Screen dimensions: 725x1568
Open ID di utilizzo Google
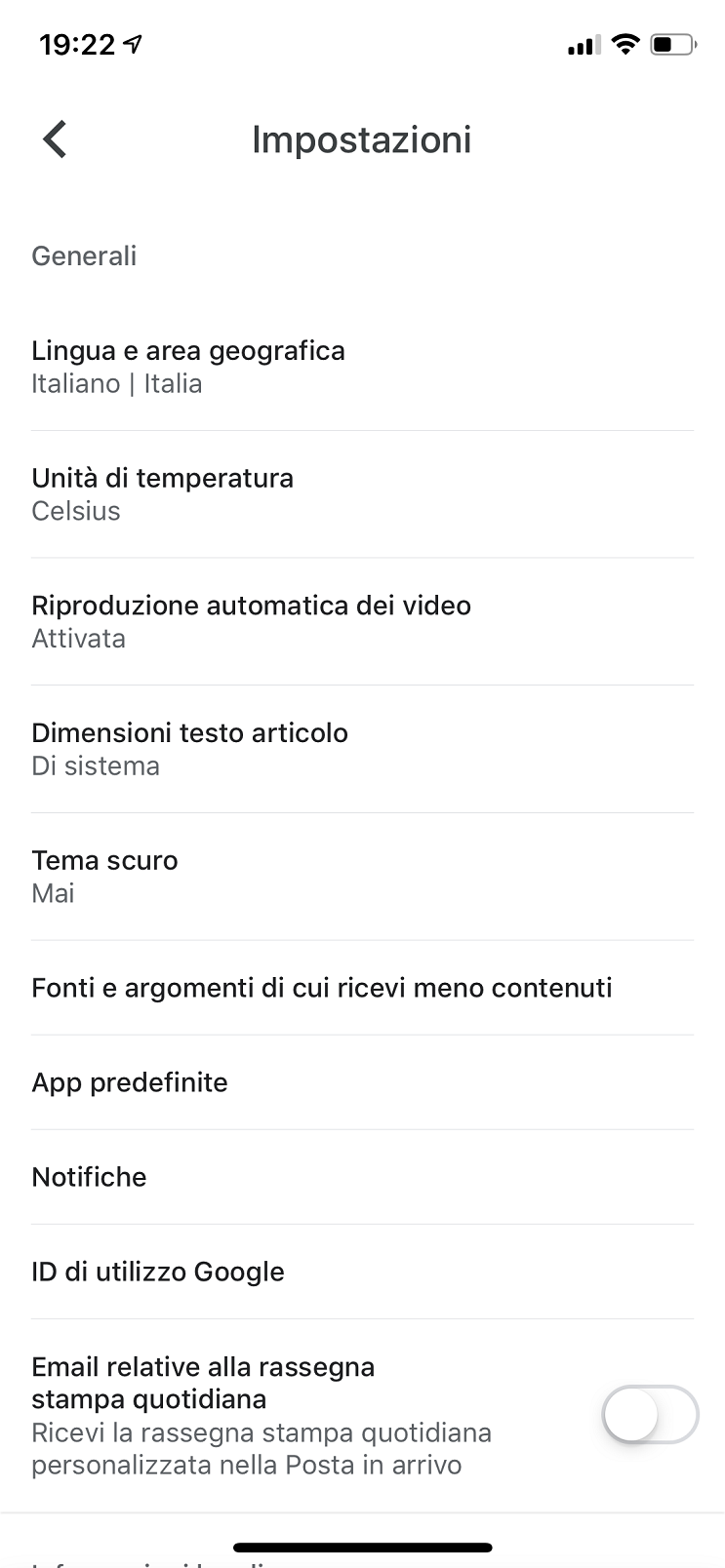pos(361,1272)
